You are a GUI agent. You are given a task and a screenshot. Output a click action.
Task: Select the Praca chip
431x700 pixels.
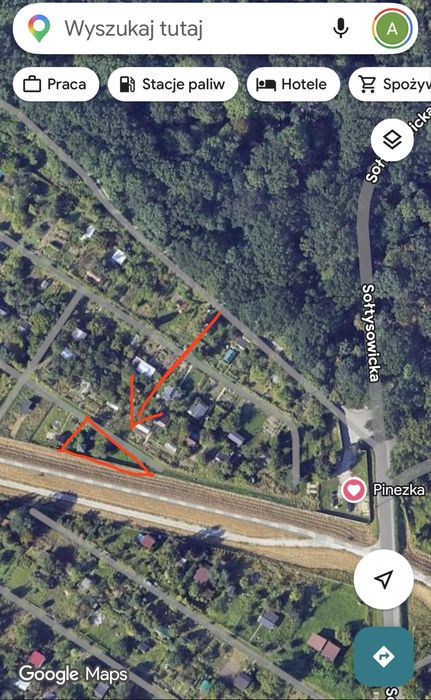56,84
